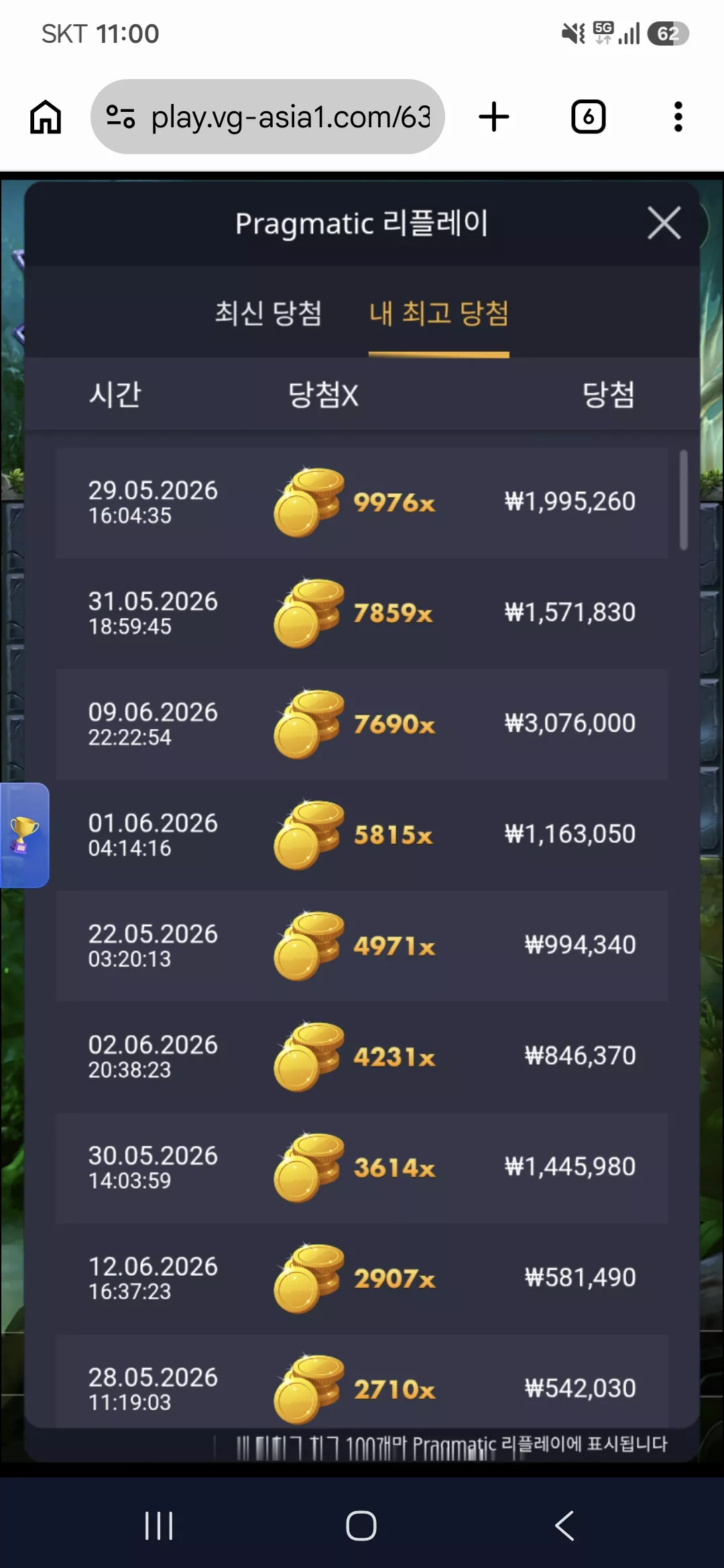Open the 3614x win replay row
Viewport: 724px width, 1568px height.
pyautogui.click(x=362, y=1167)
